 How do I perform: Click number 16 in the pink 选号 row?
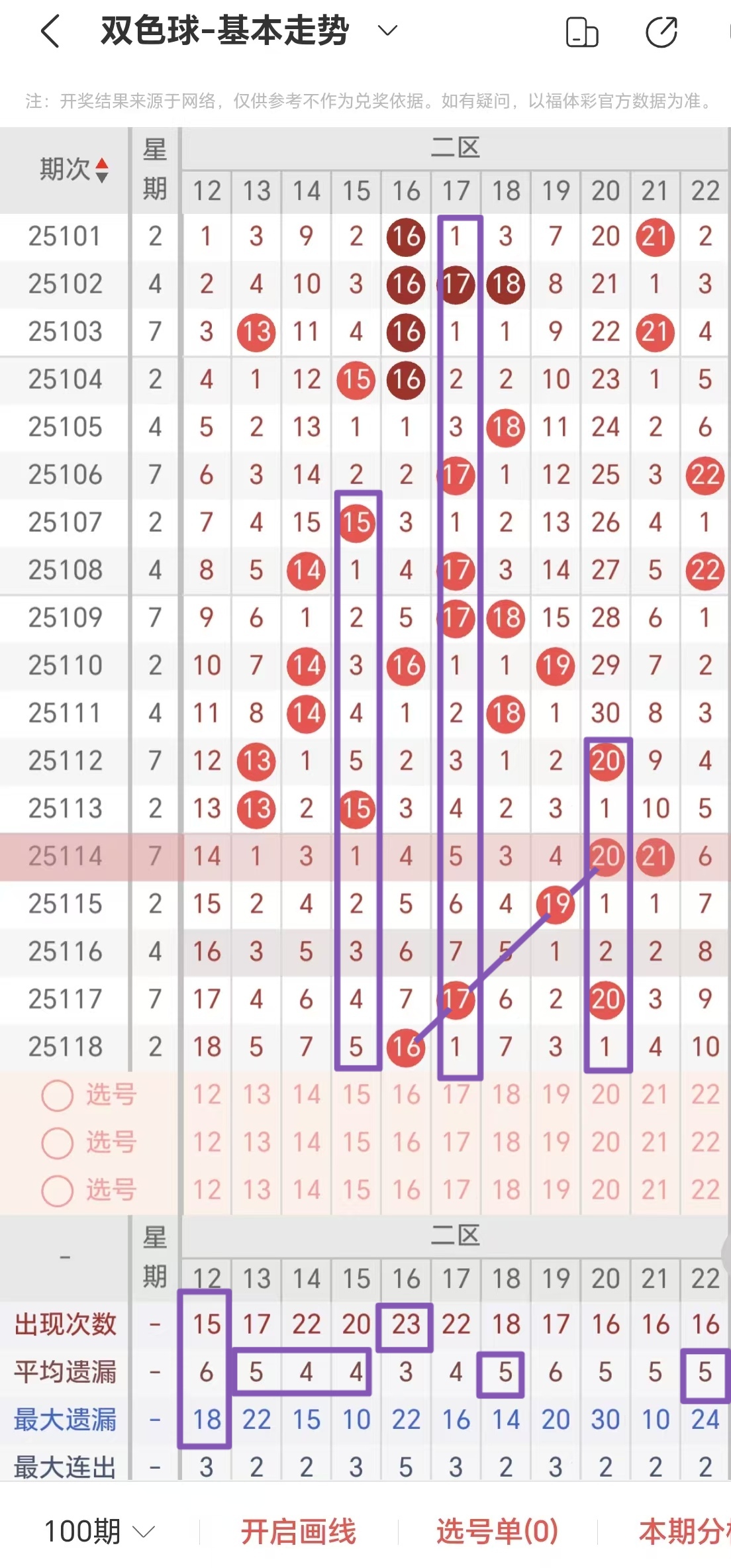(406, 1096)
